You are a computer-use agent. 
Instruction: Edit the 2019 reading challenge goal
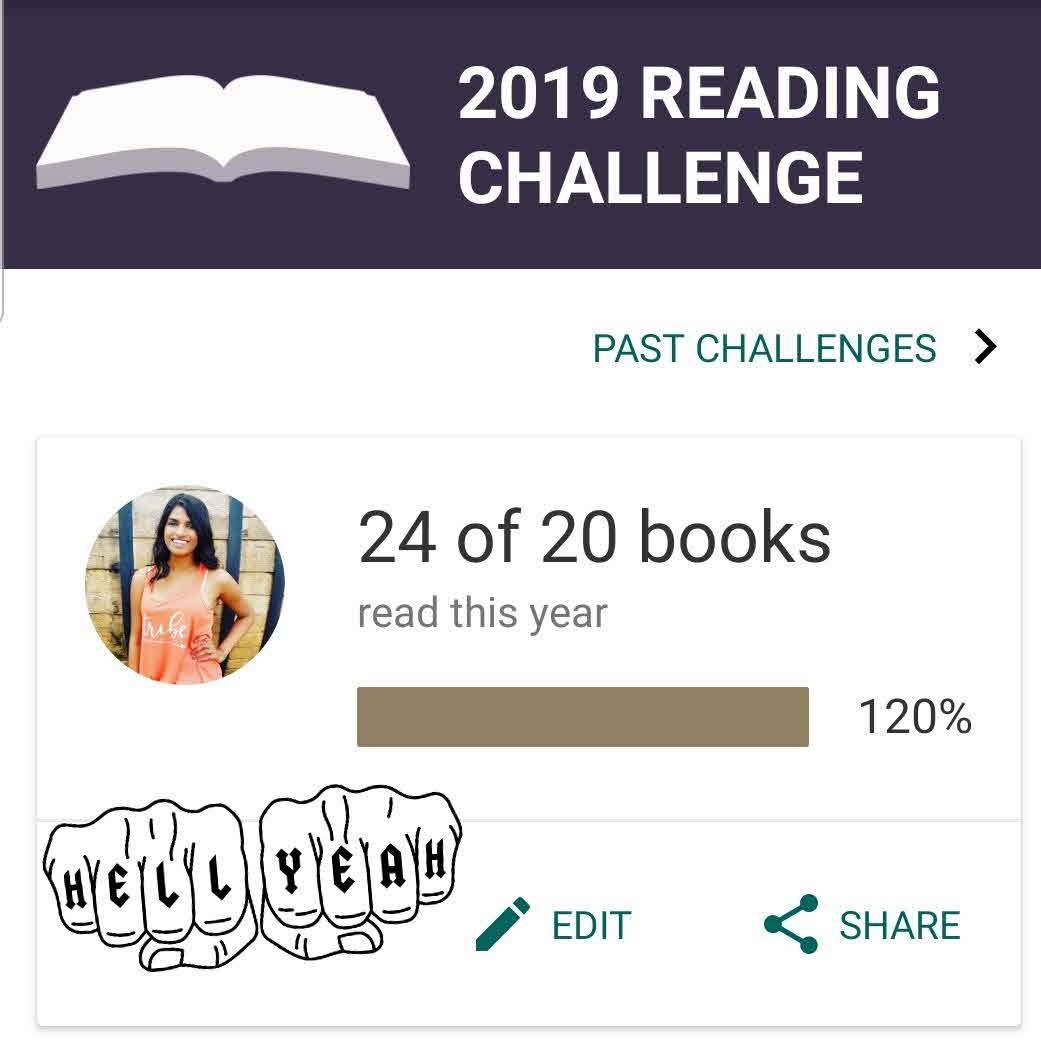coord(555,924)
